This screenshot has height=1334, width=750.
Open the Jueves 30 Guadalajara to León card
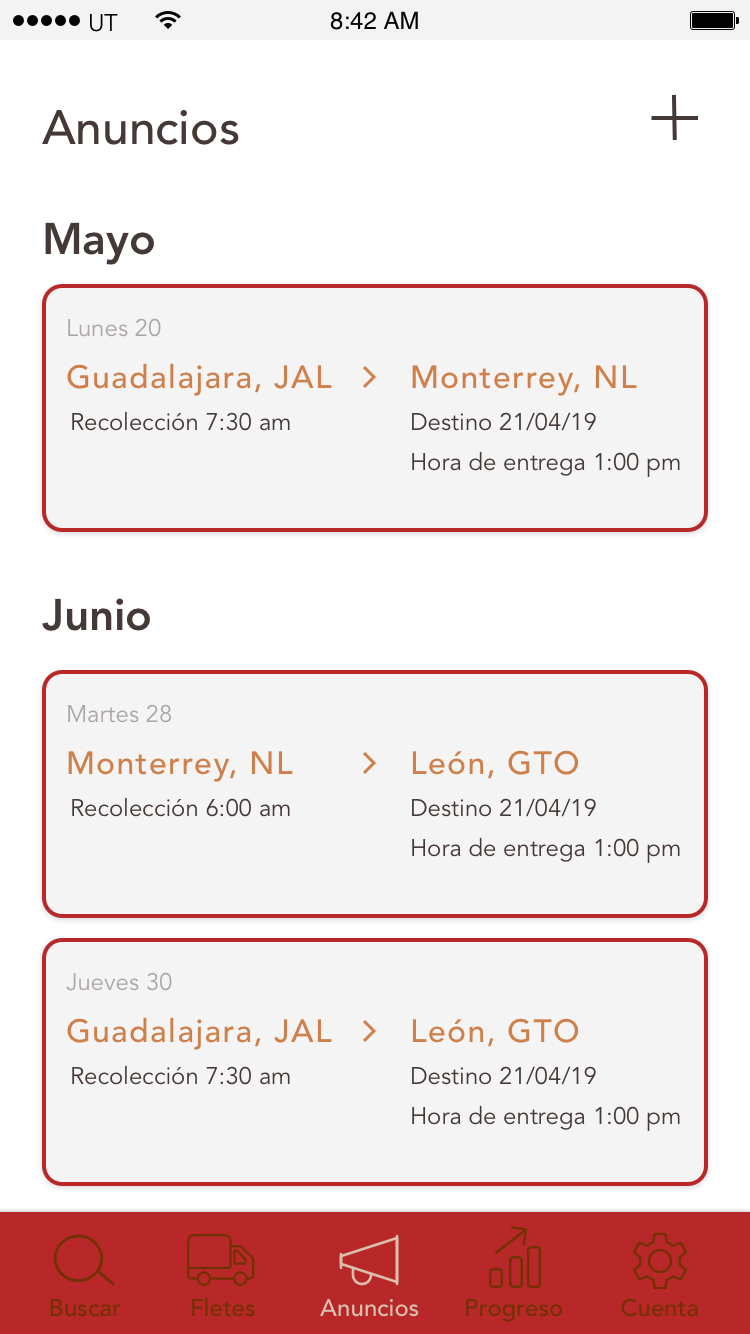pos(375,1062)
